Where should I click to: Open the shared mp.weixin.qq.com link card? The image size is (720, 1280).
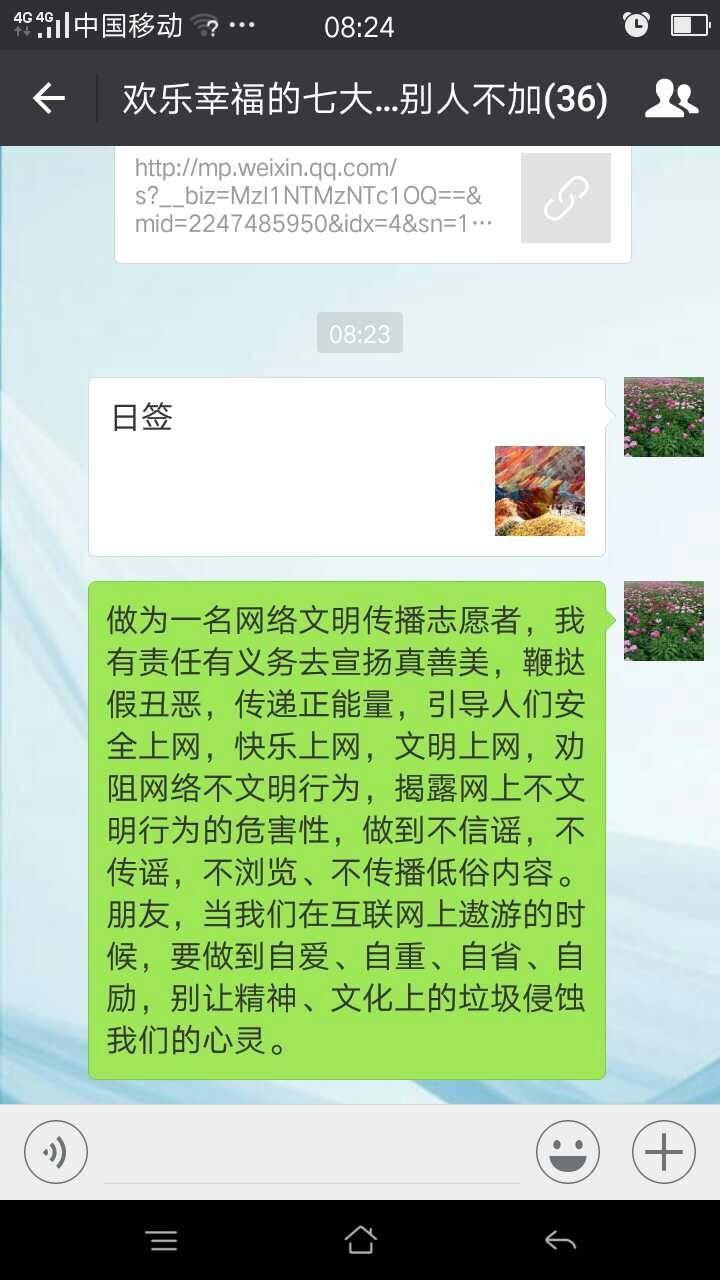[373, 203]
